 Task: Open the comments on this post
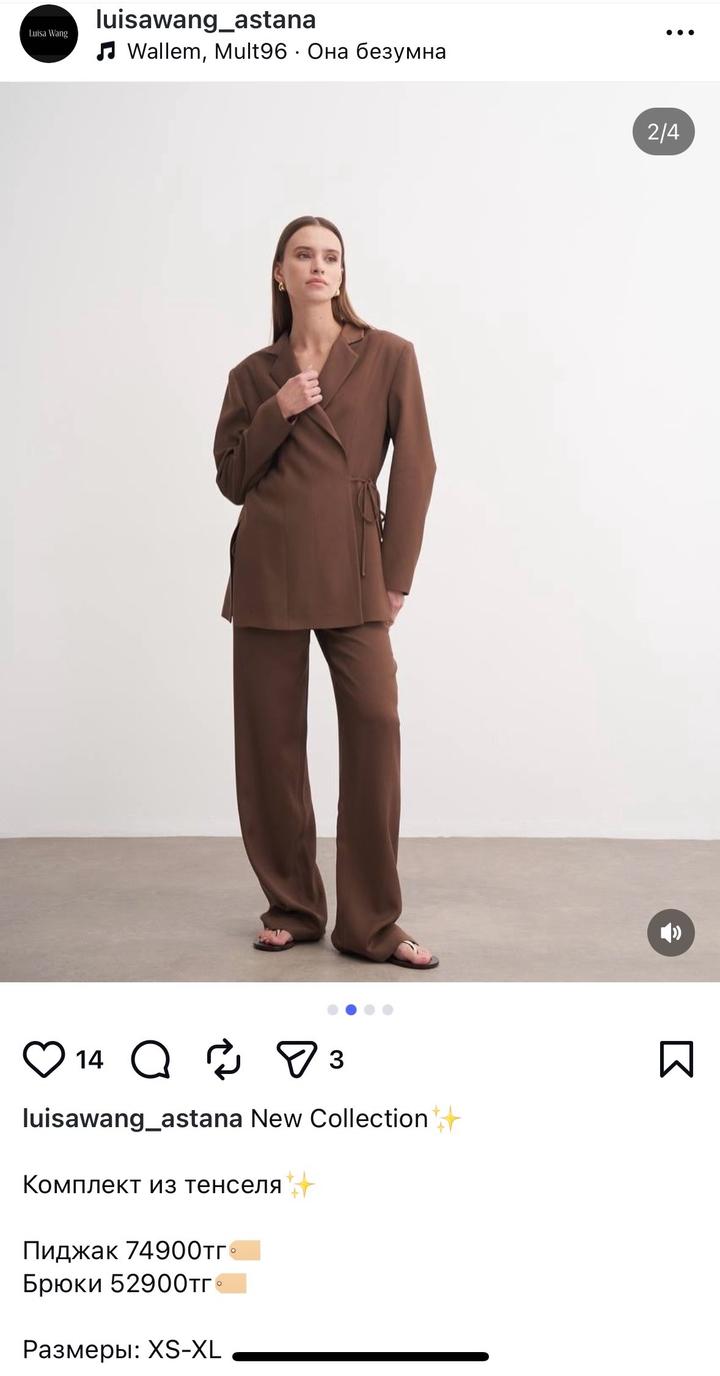pos(150,1059)
